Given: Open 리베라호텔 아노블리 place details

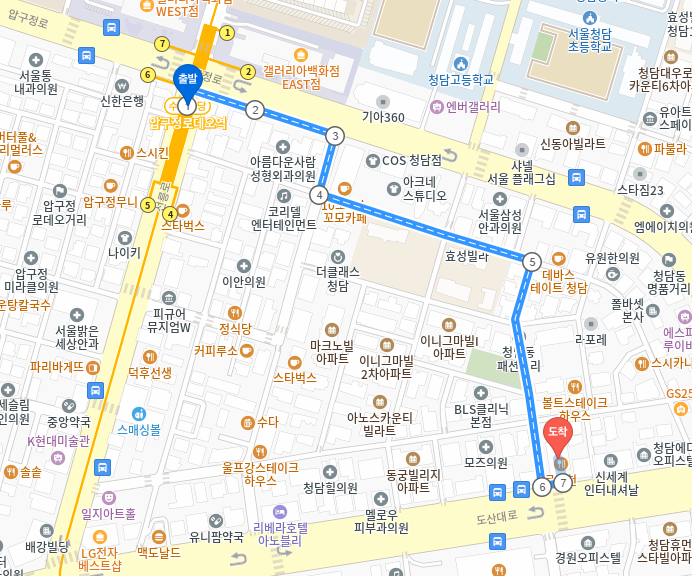Looking at the screenshot, I should click(x=279, y=533).
